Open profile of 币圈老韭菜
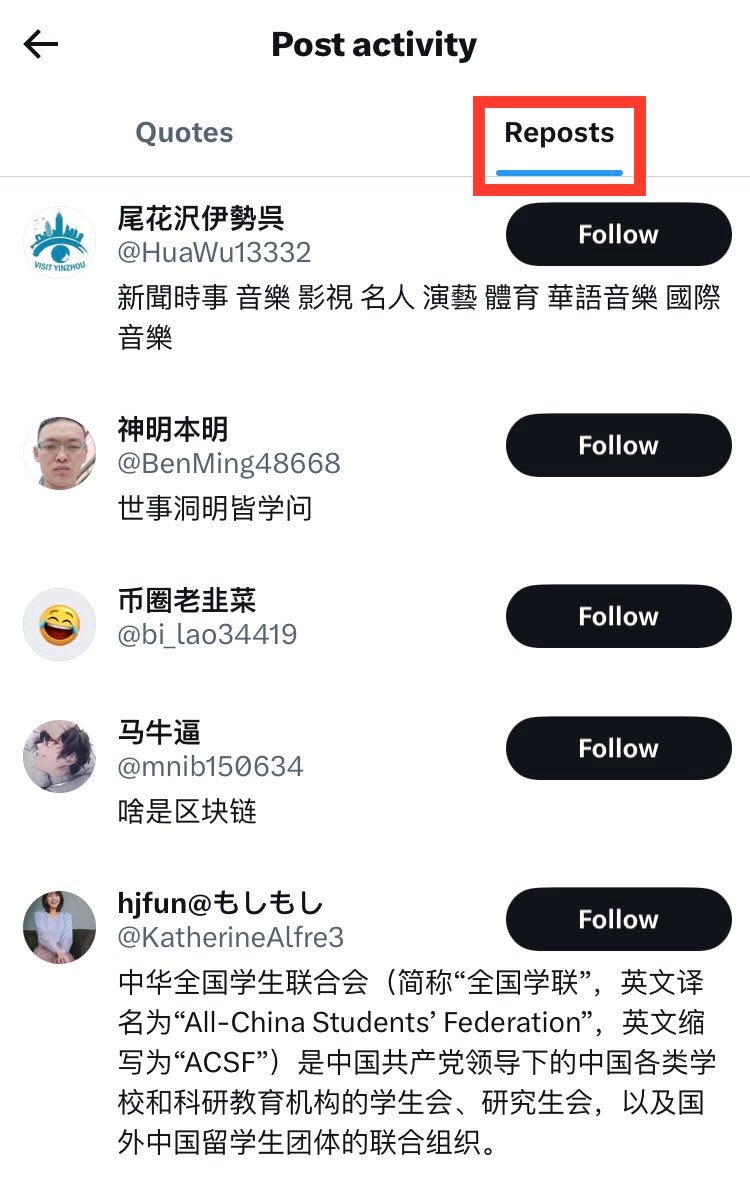 click(x=187, y=600)
